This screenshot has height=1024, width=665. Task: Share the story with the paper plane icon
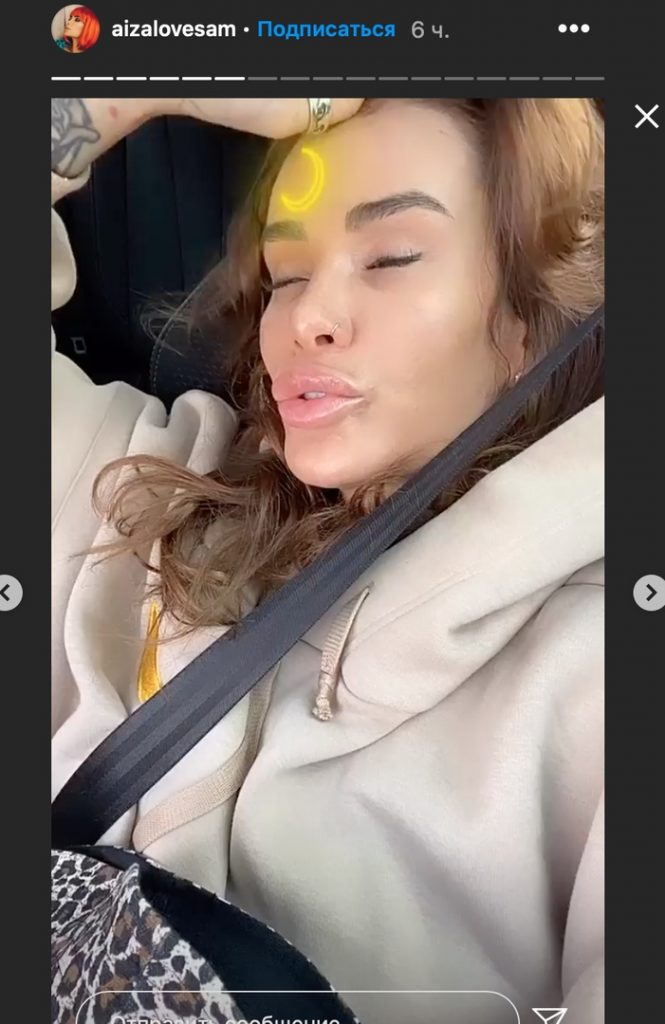[x=551, y=1014]
